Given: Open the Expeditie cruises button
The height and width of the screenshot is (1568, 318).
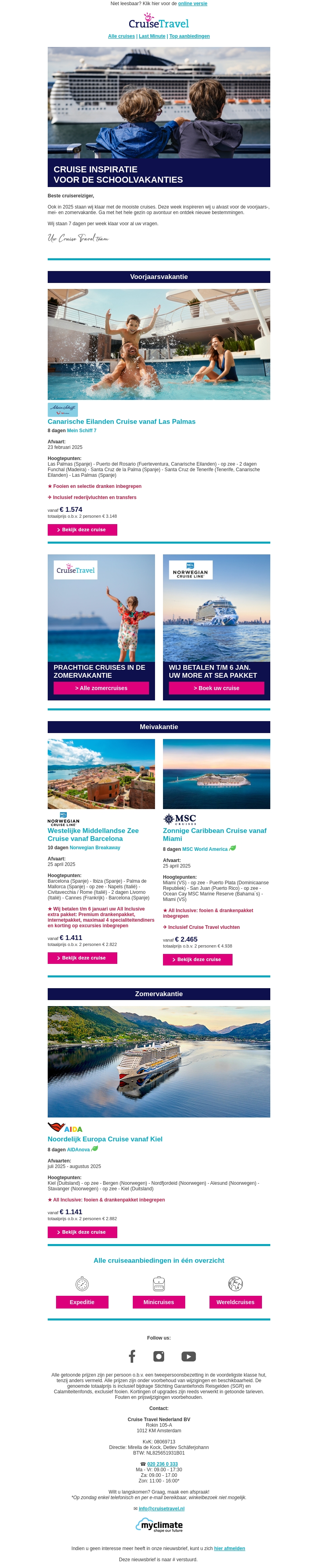Looking at the screenshot, I should click(x=82, y=1302).
